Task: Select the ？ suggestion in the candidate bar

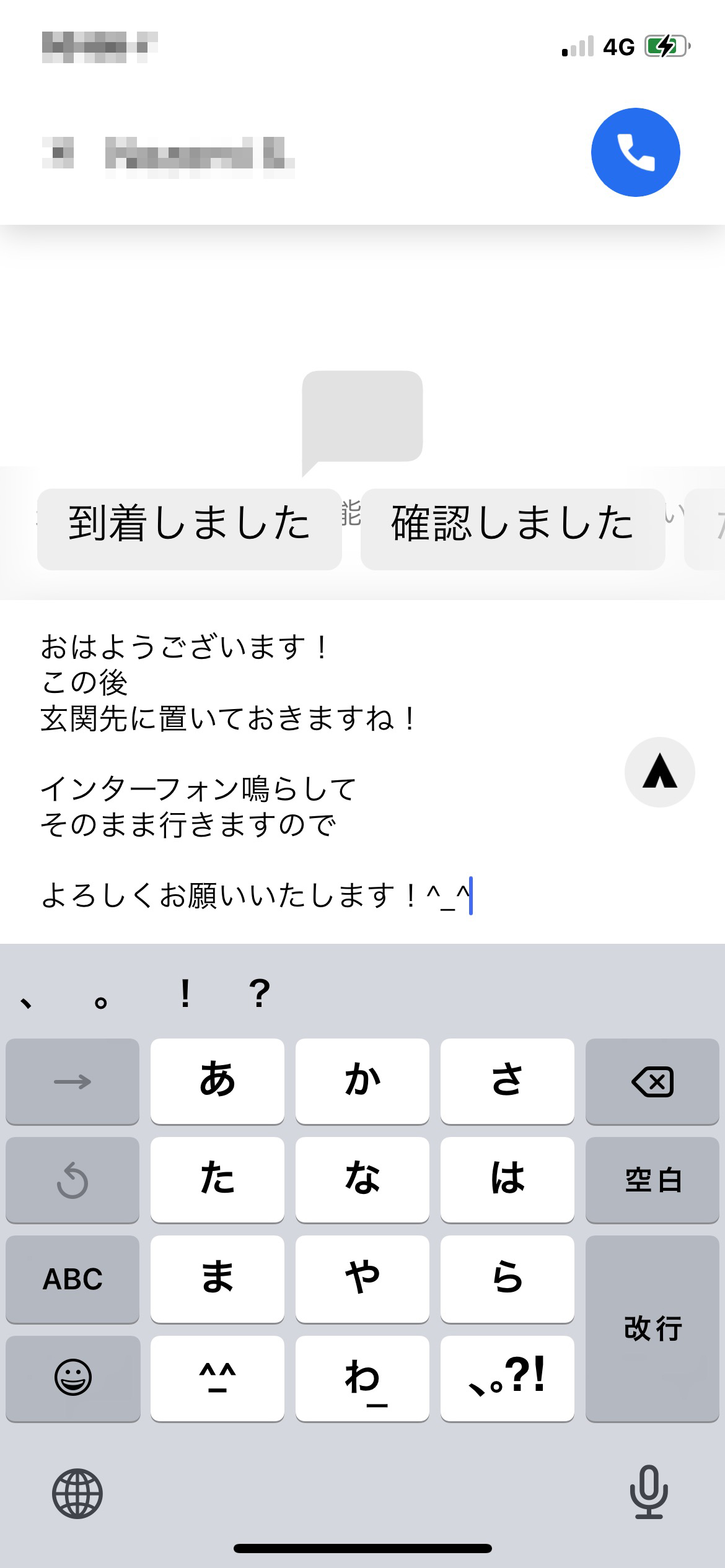Action: (x=260, y=993)
